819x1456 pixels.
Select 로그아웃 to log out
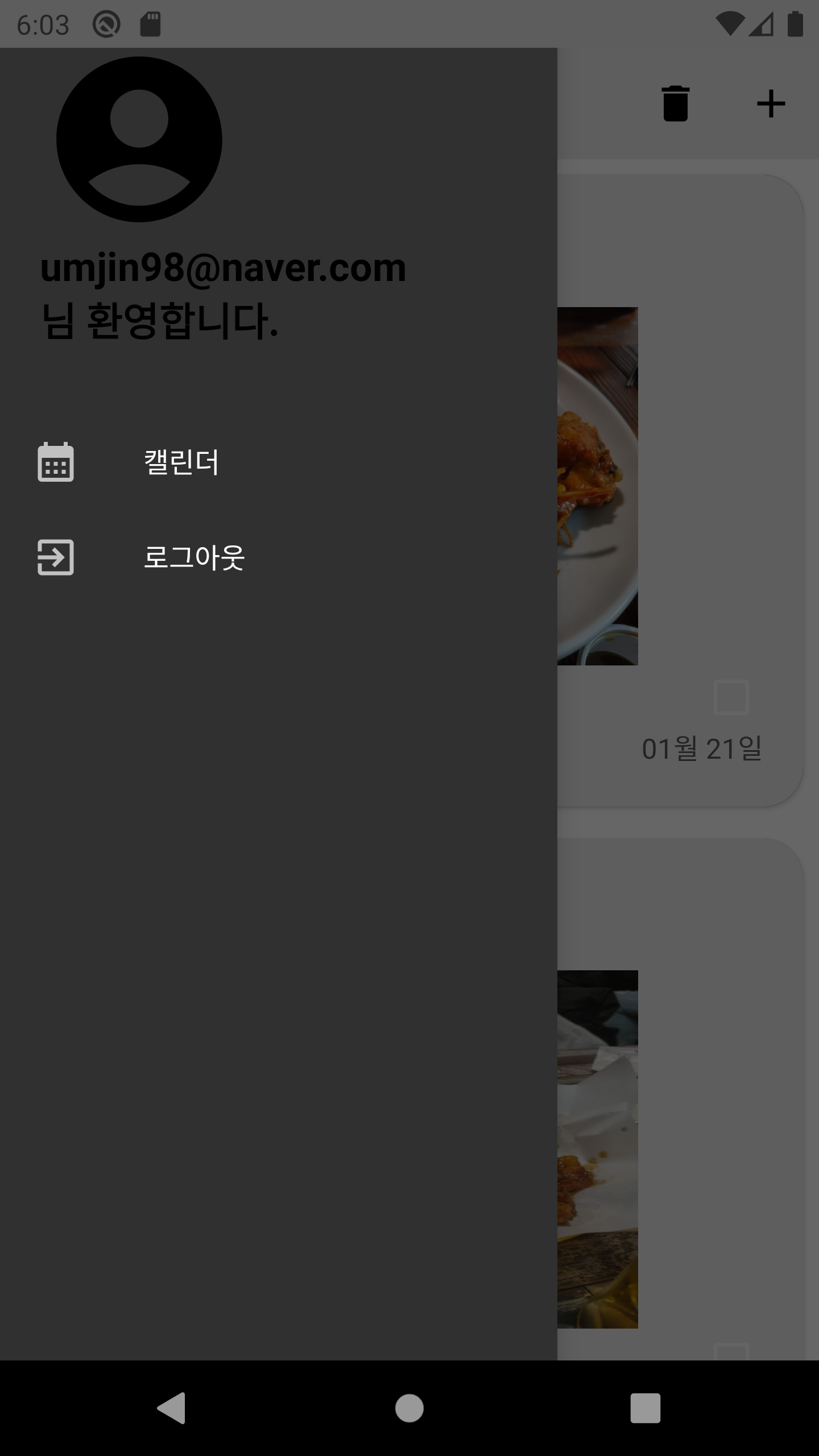point(279,557)
